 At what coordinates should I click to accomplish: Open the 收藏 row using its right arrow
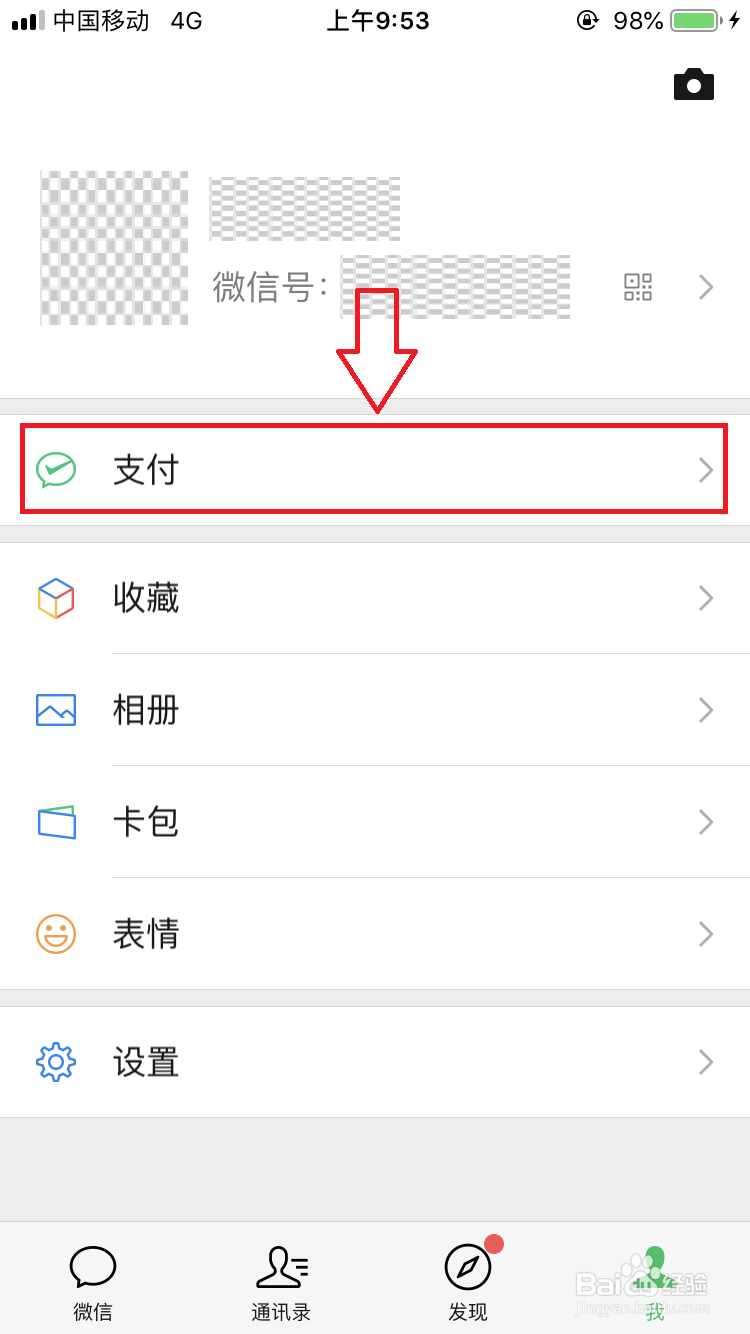point(706,598)
